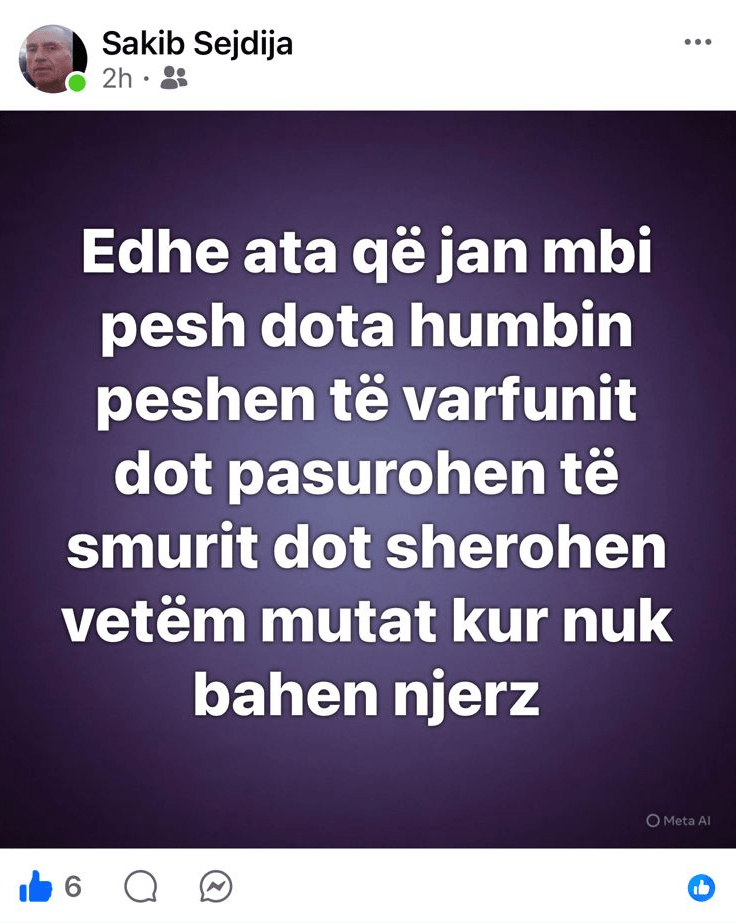
Task: Like the post with thumbs-up icon
Action: click(x=36, y=886)
